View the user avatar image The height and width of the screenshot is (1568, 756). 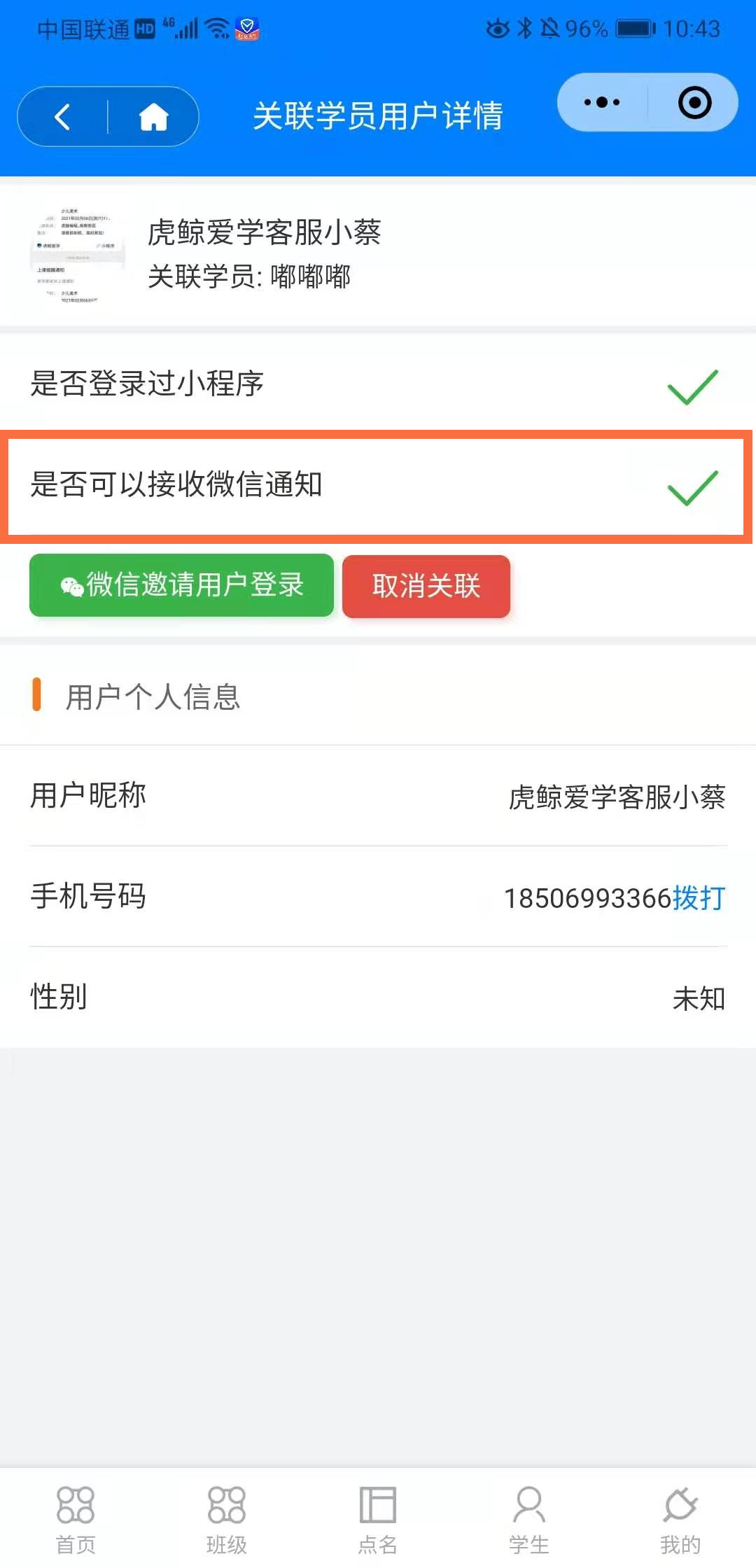pos(78,255)
